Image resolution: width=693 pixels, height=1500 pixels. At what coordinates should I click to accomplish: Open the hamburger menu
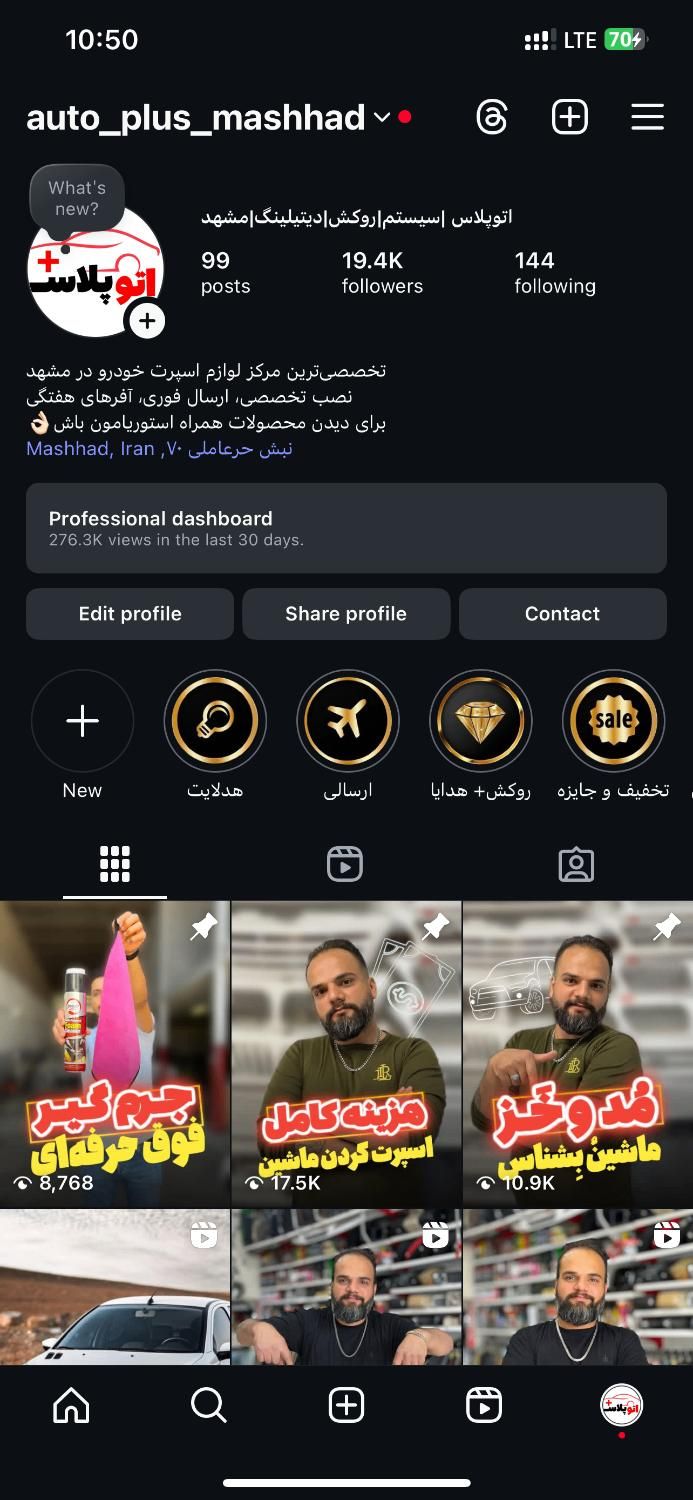coord(647,117)
